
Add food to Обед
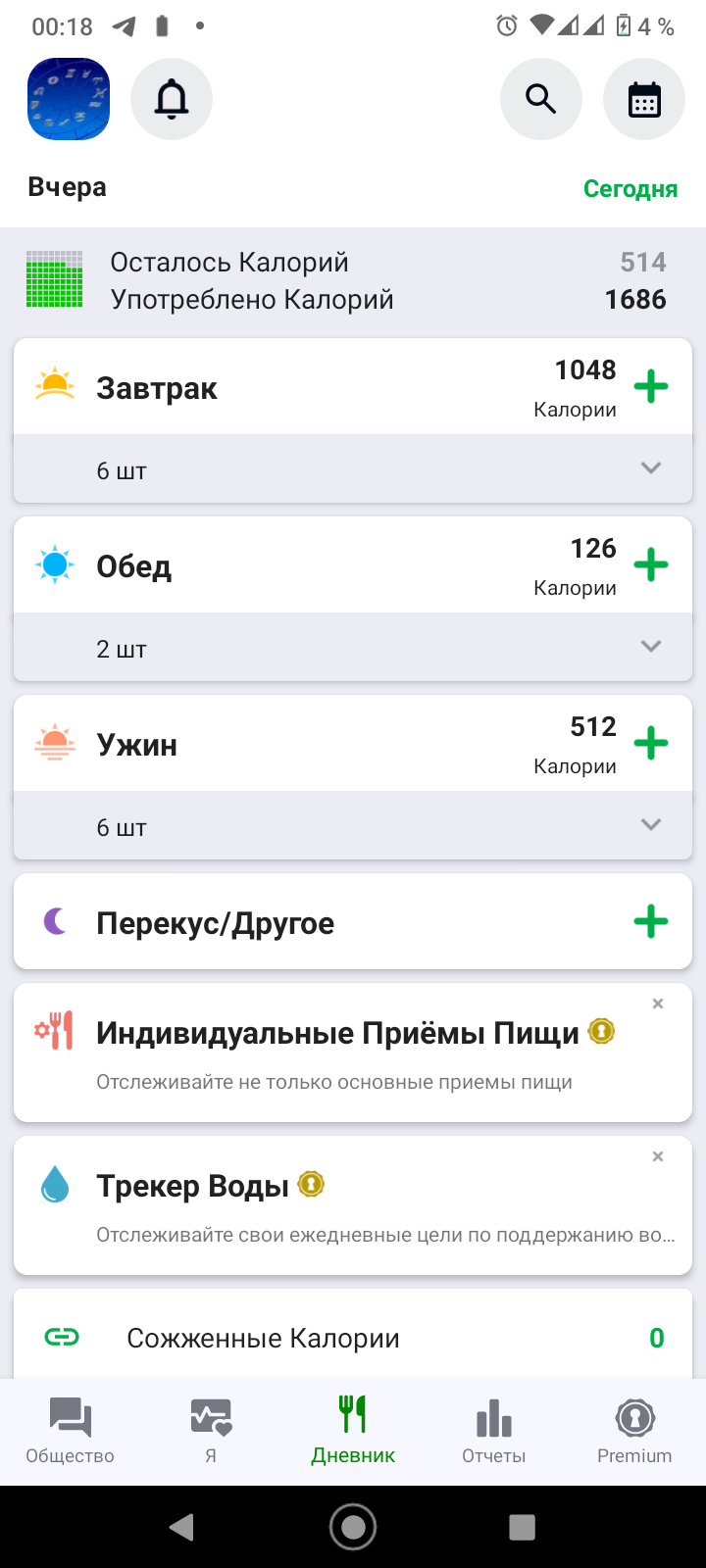point(651,565)
